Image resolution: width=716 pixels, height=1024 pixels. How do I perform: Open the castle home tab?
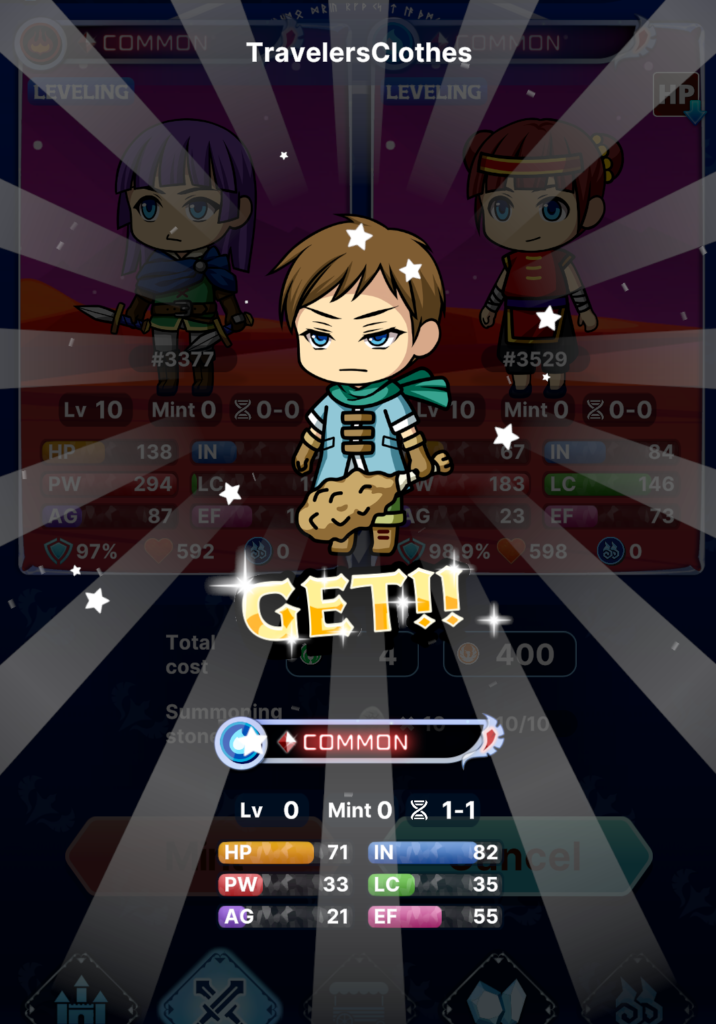tap(82, 995)
